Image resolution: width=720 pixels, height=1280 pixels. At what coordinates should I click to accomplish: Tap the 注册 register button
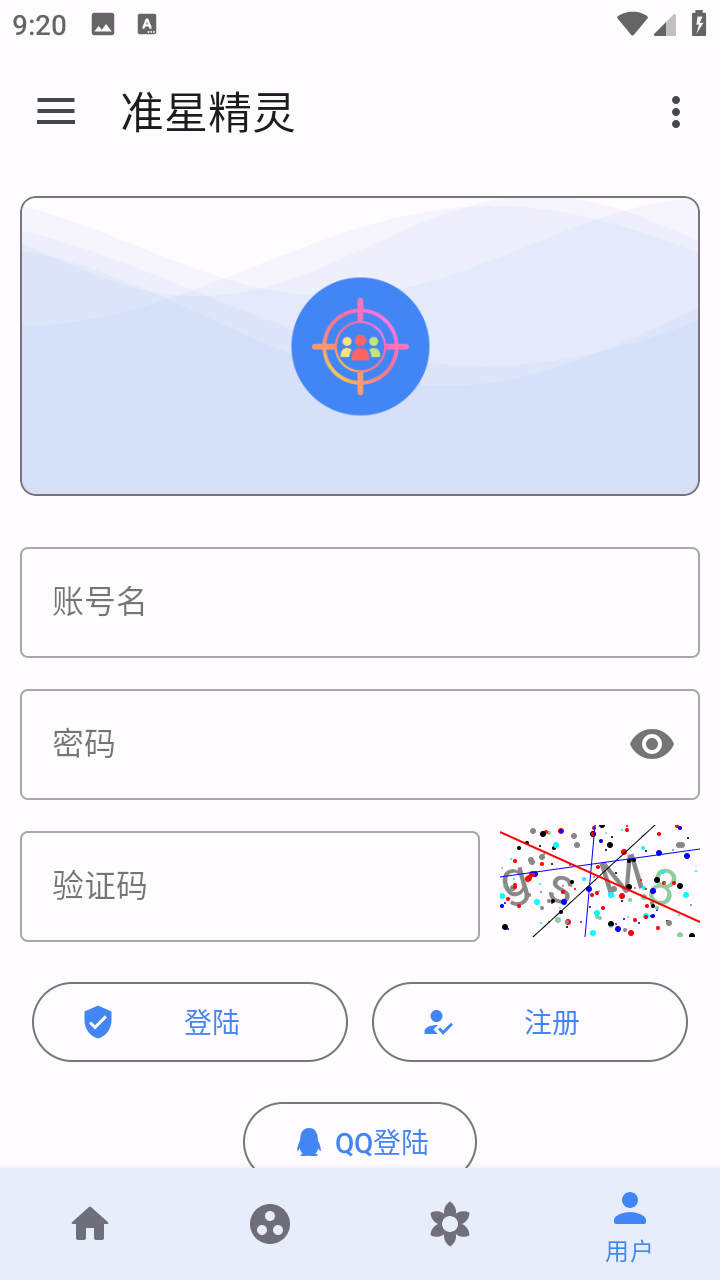pos(529,1022)
